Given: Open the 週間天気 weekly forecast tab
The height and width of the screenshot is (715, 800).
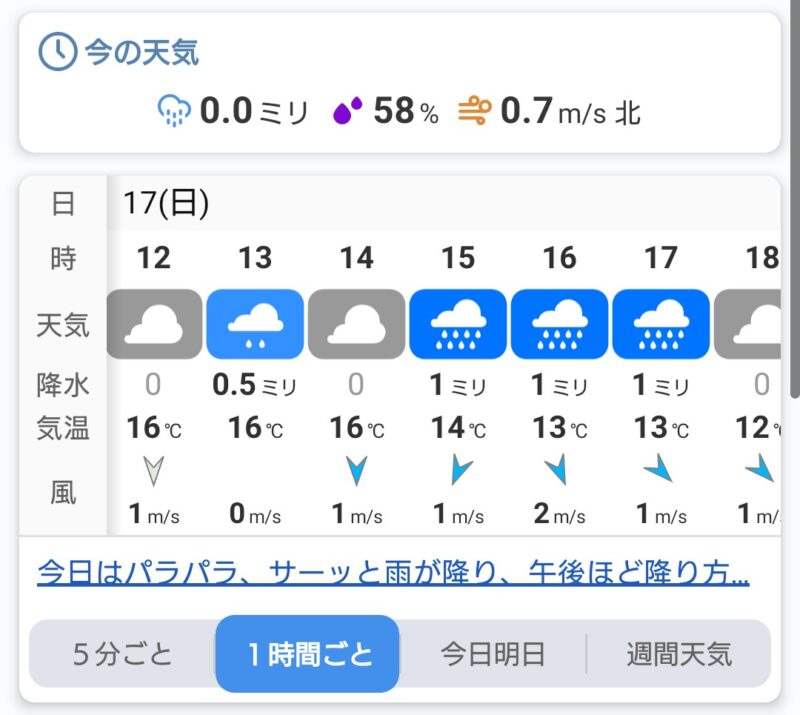Looking at the screenshot, I should click(x=679, y=654).
